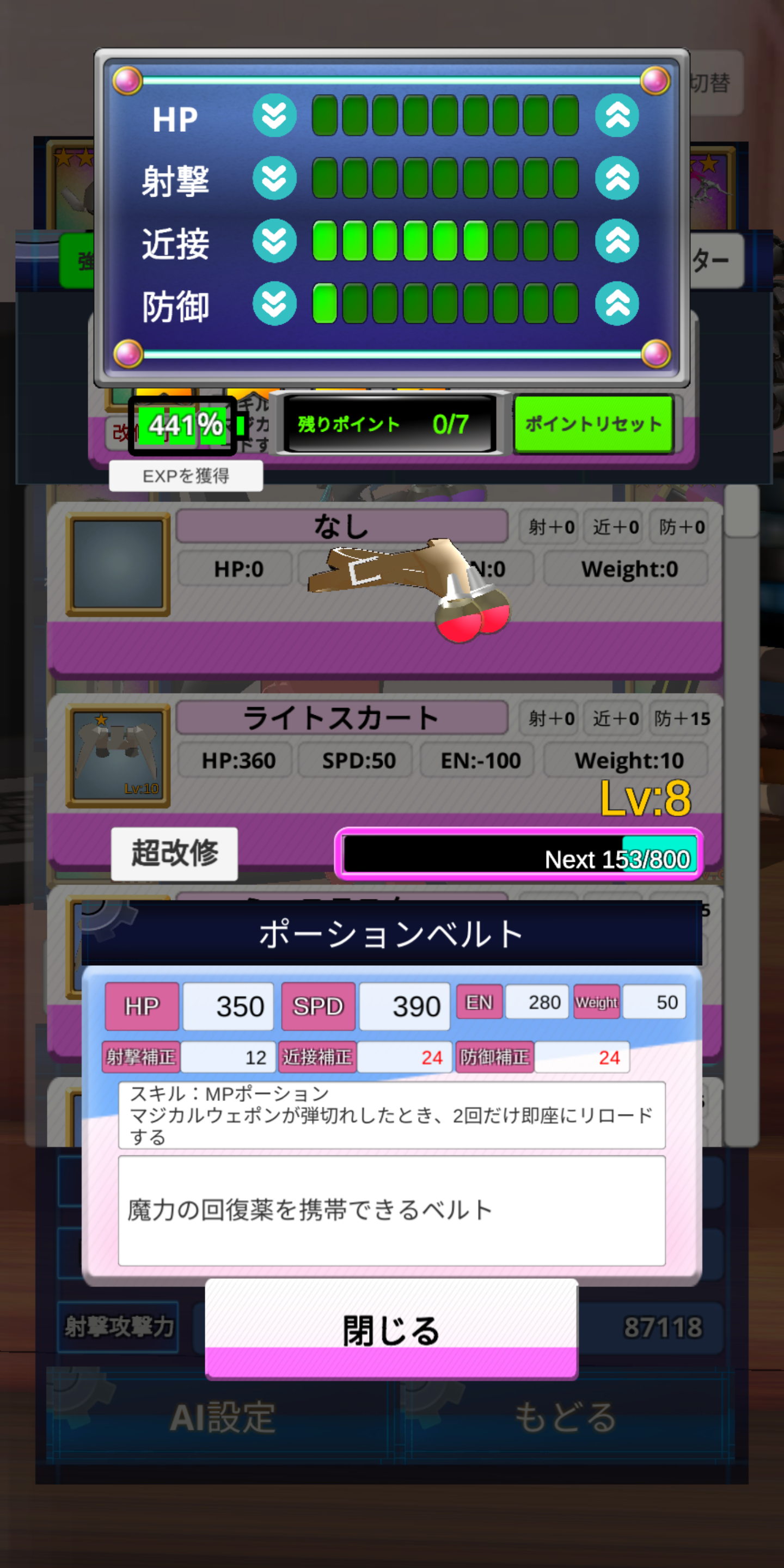
Task: Tap EXPを獲得 button
Action: pyautogui.click(x=186, y=476)
